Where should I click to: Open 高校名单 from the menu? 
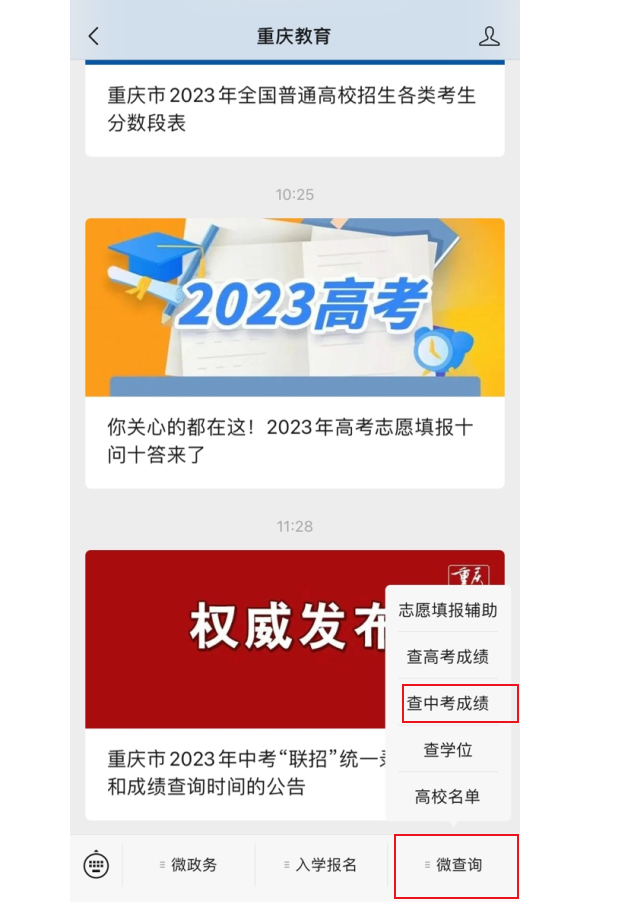click(x=447, y=797)
